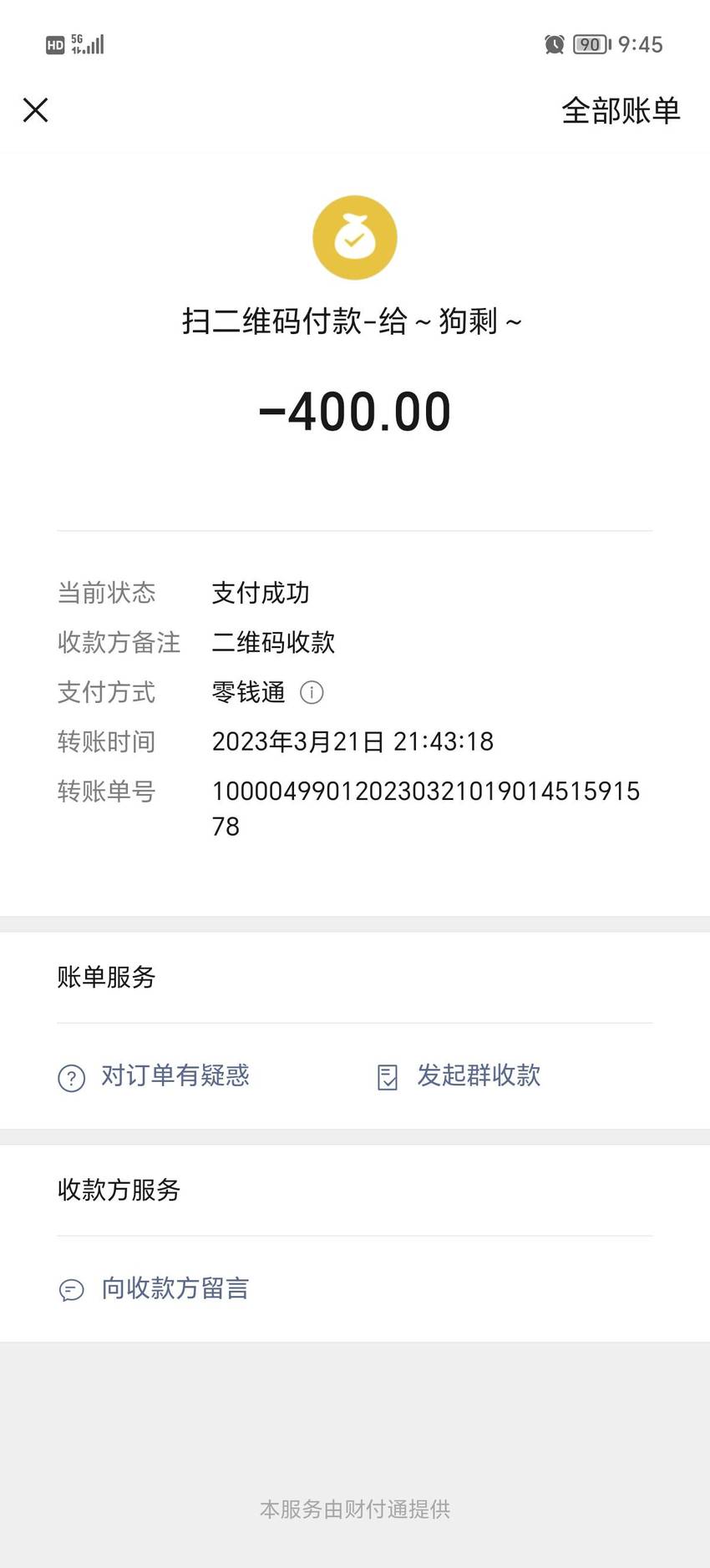Close the payment detail page
Viewport: 710px width, 1568px height.
point(35,110)
